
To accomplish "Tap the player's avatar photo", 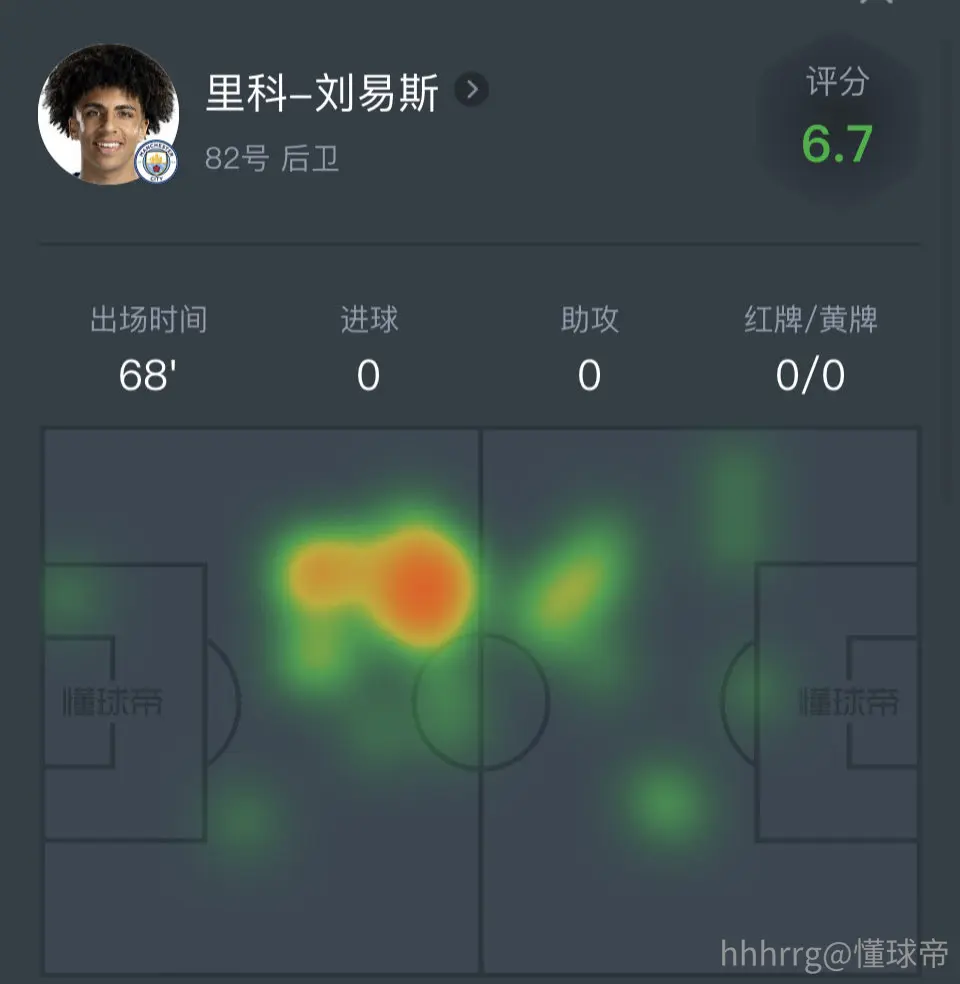I will point(109,114).
